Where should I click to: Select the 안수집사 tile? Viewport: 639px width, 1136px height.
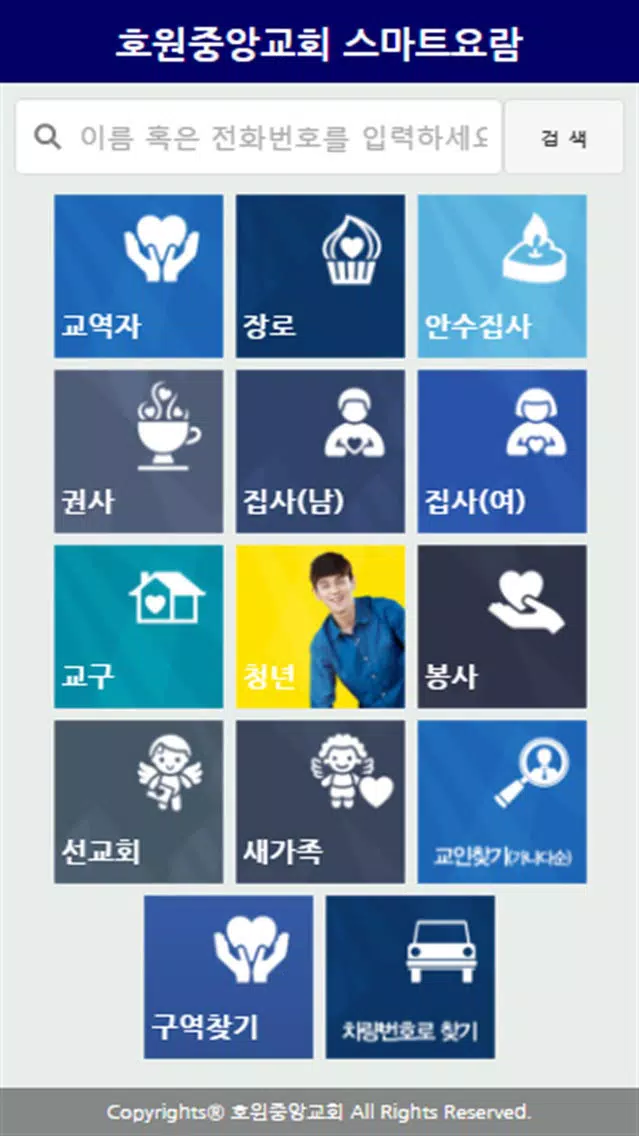click(502, 276)
